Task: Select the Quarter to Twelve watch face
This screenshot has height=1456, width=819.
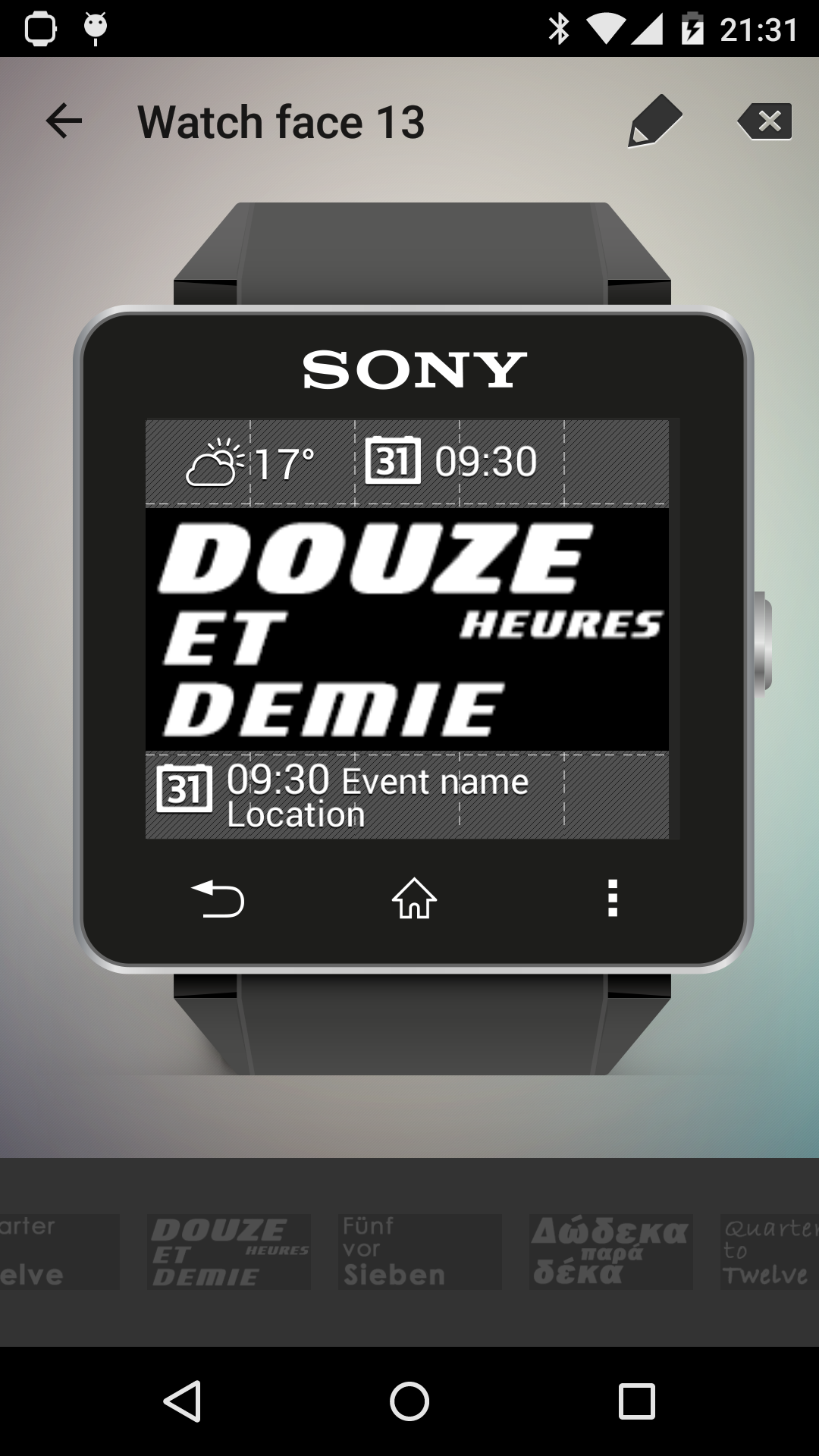Action: [770, 1252]
